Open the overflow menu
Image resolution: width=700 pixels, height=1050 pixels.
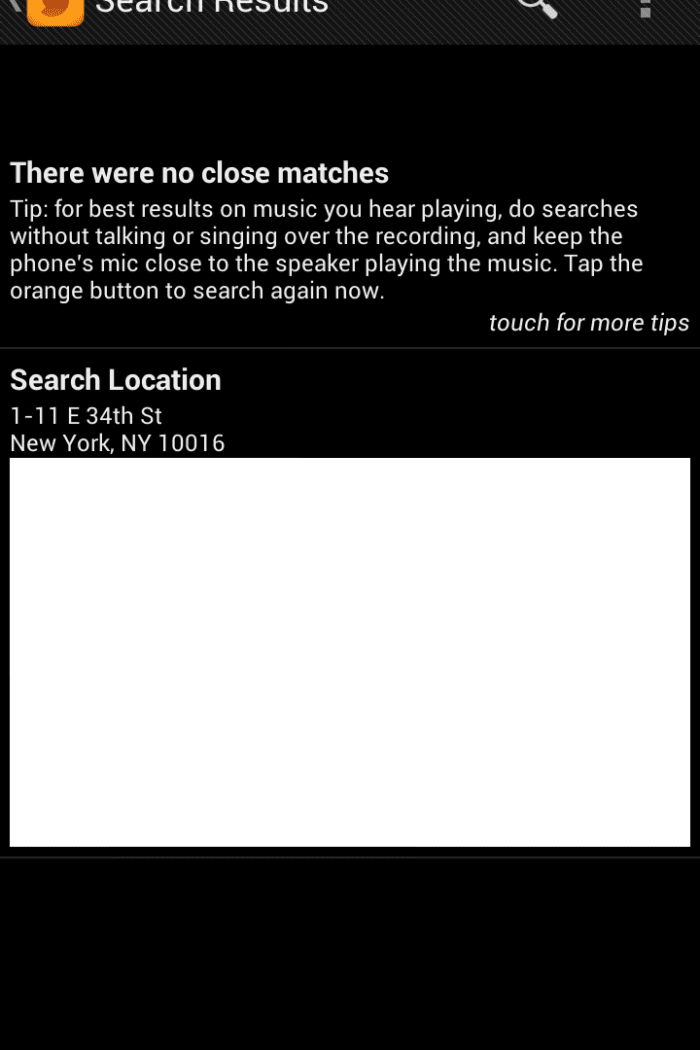click(645, 8)
